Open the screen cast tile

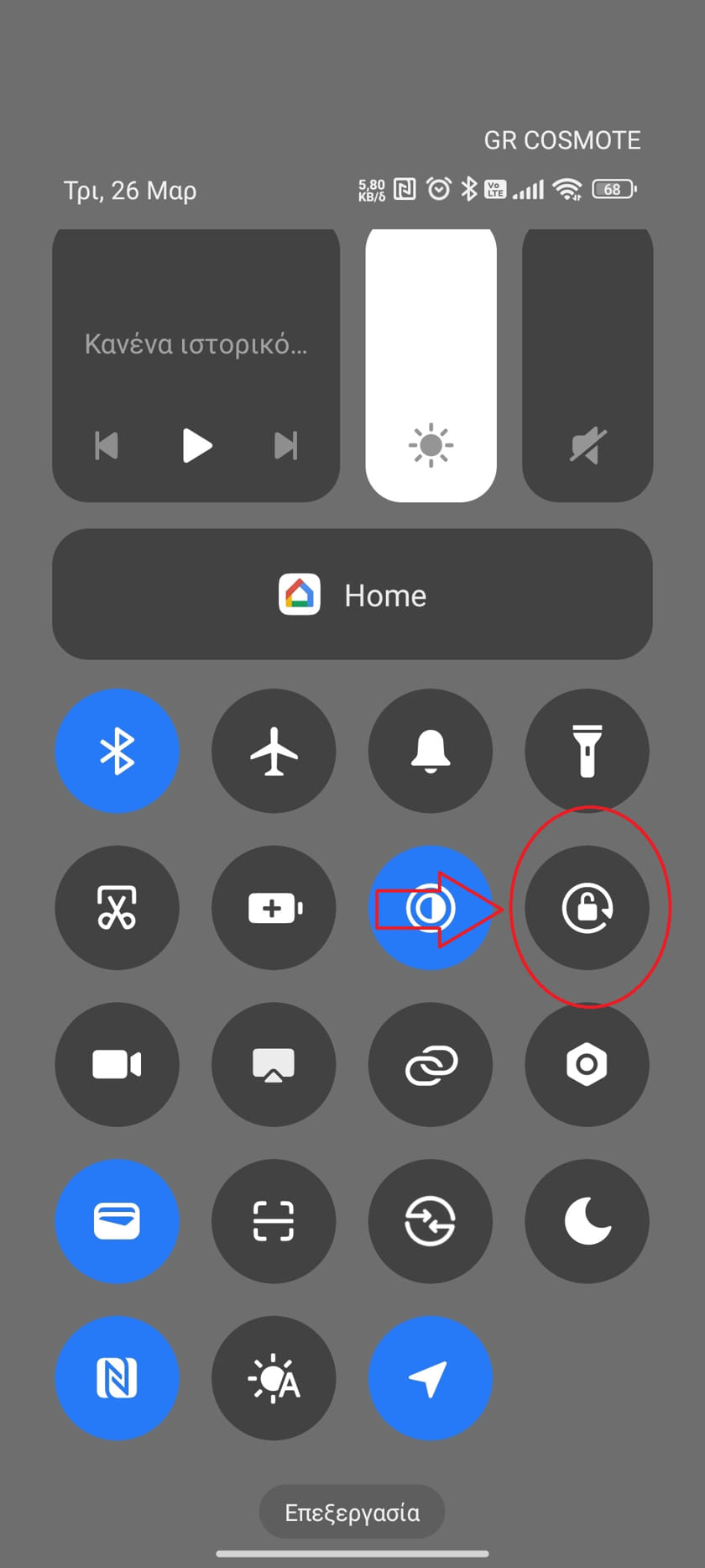tap(274, 1064)
